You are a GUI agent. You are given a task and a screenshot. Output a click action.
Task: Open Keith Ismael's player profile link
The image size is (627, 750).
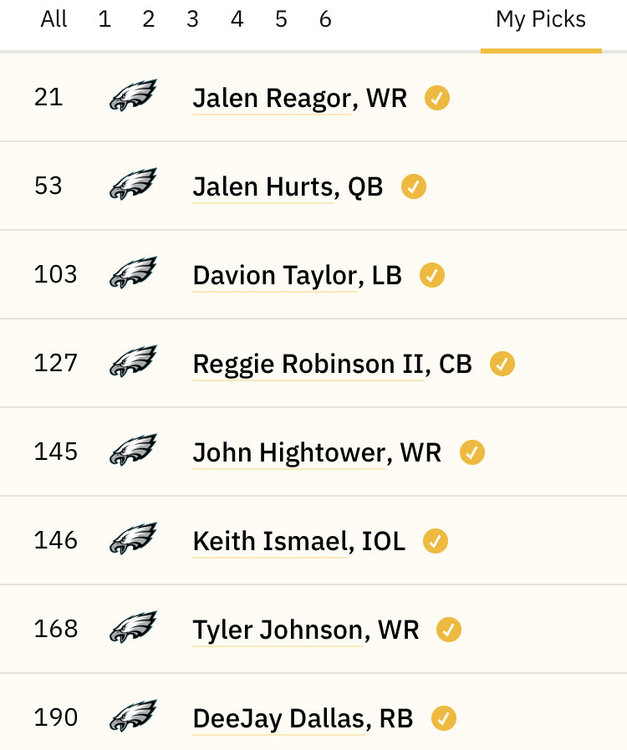[x=270, y=542]
